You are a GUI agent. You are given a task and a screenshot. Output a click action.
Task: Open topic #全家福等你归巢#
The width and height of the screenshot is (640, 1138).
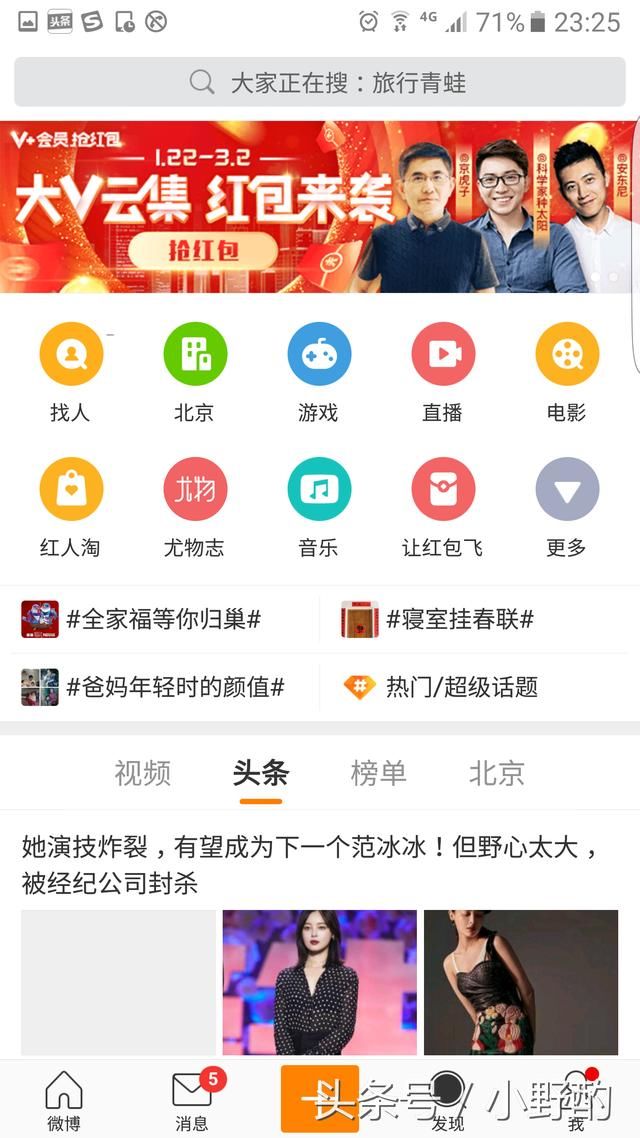click(x=163, y=620)
